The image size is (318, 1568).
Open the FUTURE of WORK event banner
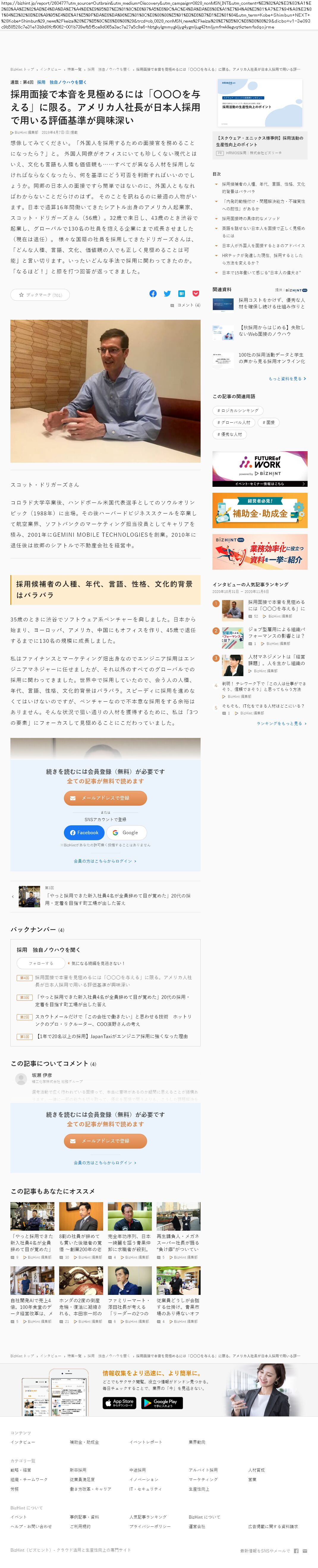[259, 469]
